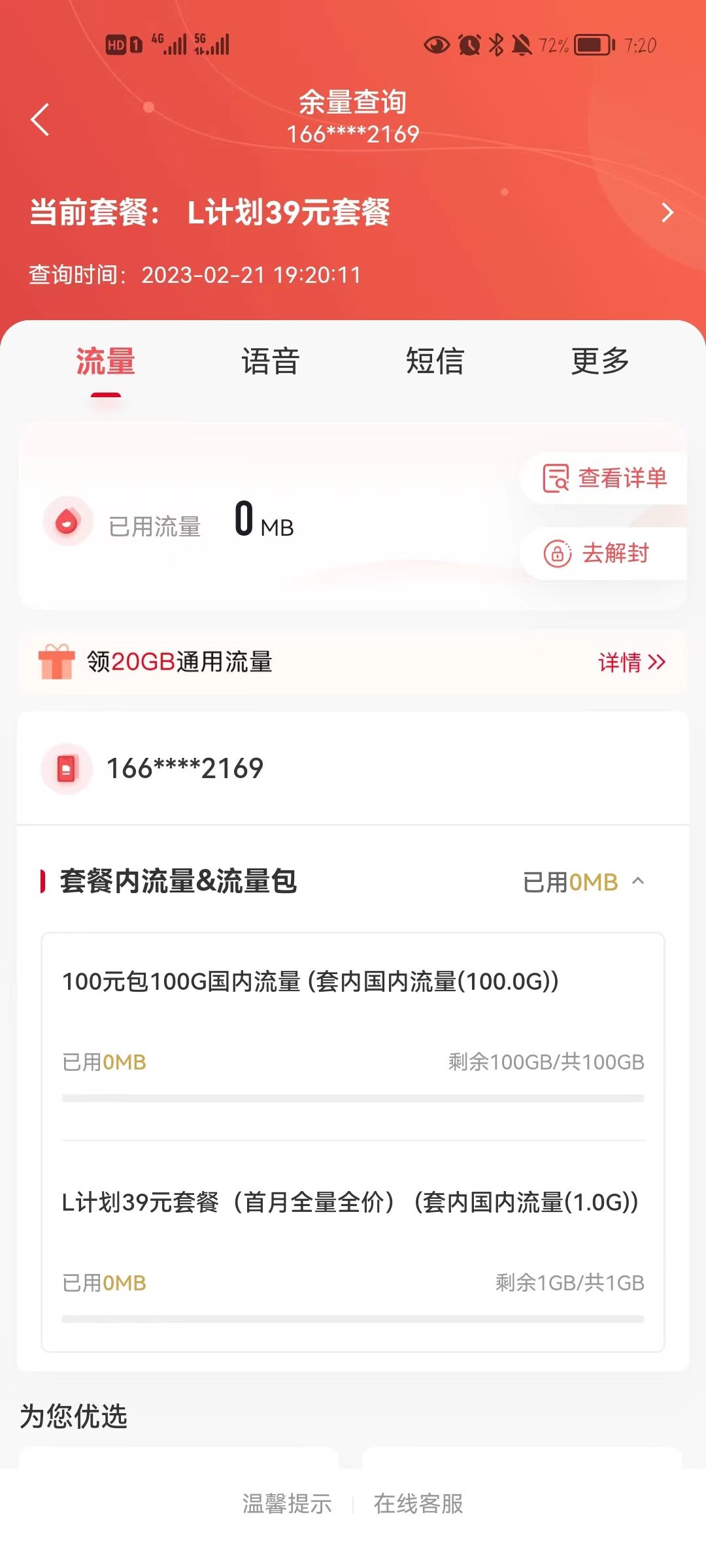The image size is (706, 1568).
Task: Go back using the top-left arrow
Action: coord(40,120)
